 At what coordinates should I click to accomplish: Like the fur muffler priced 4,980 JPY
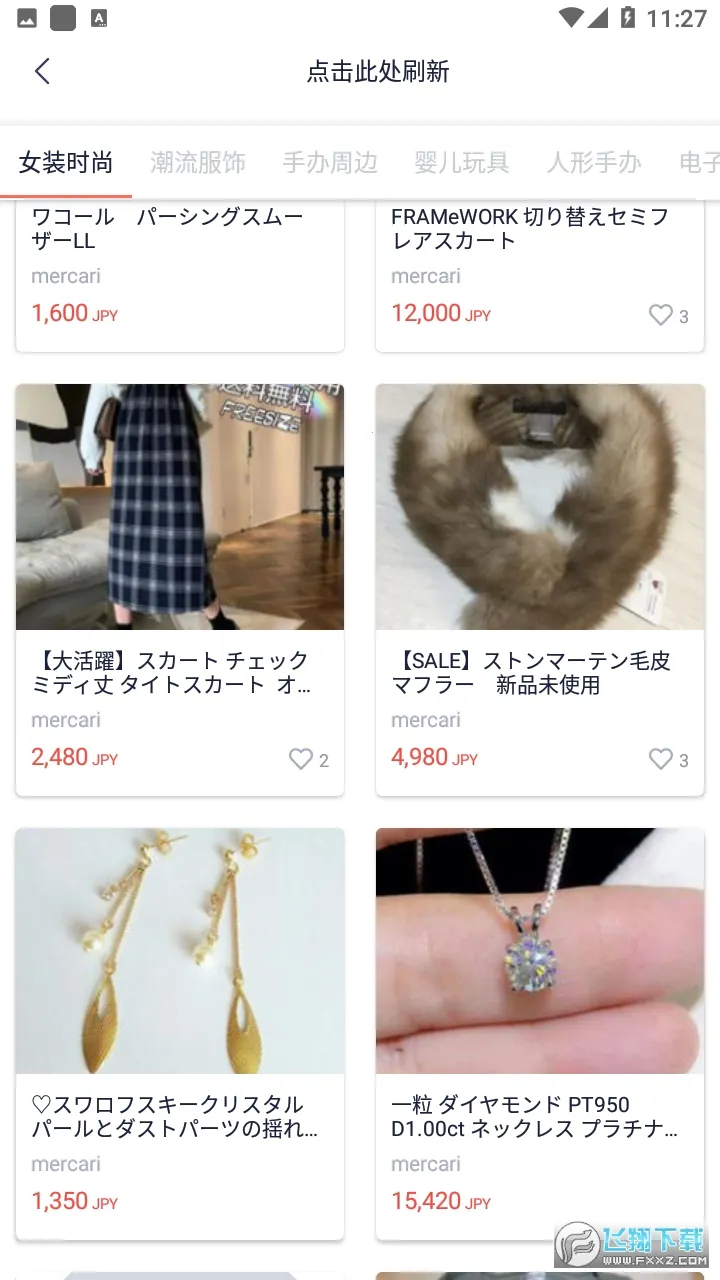[x=662, y=760]
